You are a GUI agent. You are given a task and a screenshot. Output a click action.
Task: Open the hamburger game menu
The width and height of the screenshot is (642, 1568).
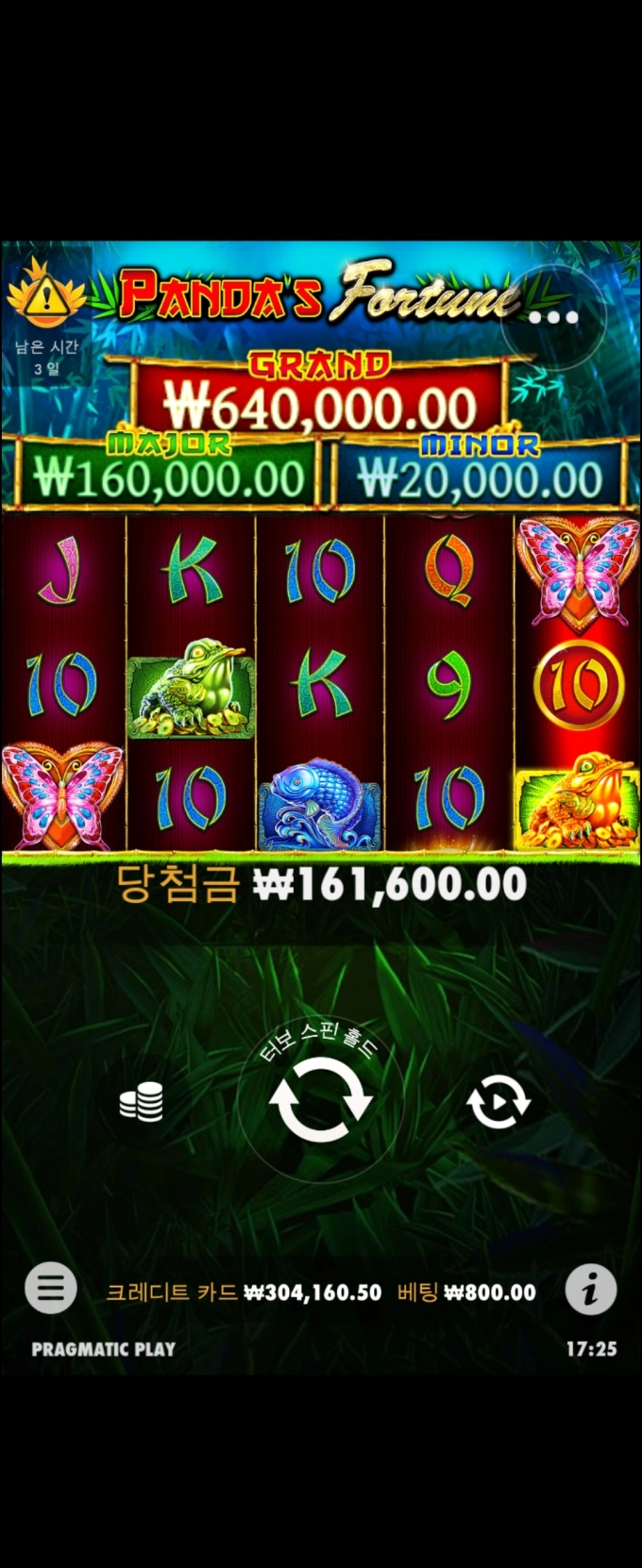tap(51, 1288)
